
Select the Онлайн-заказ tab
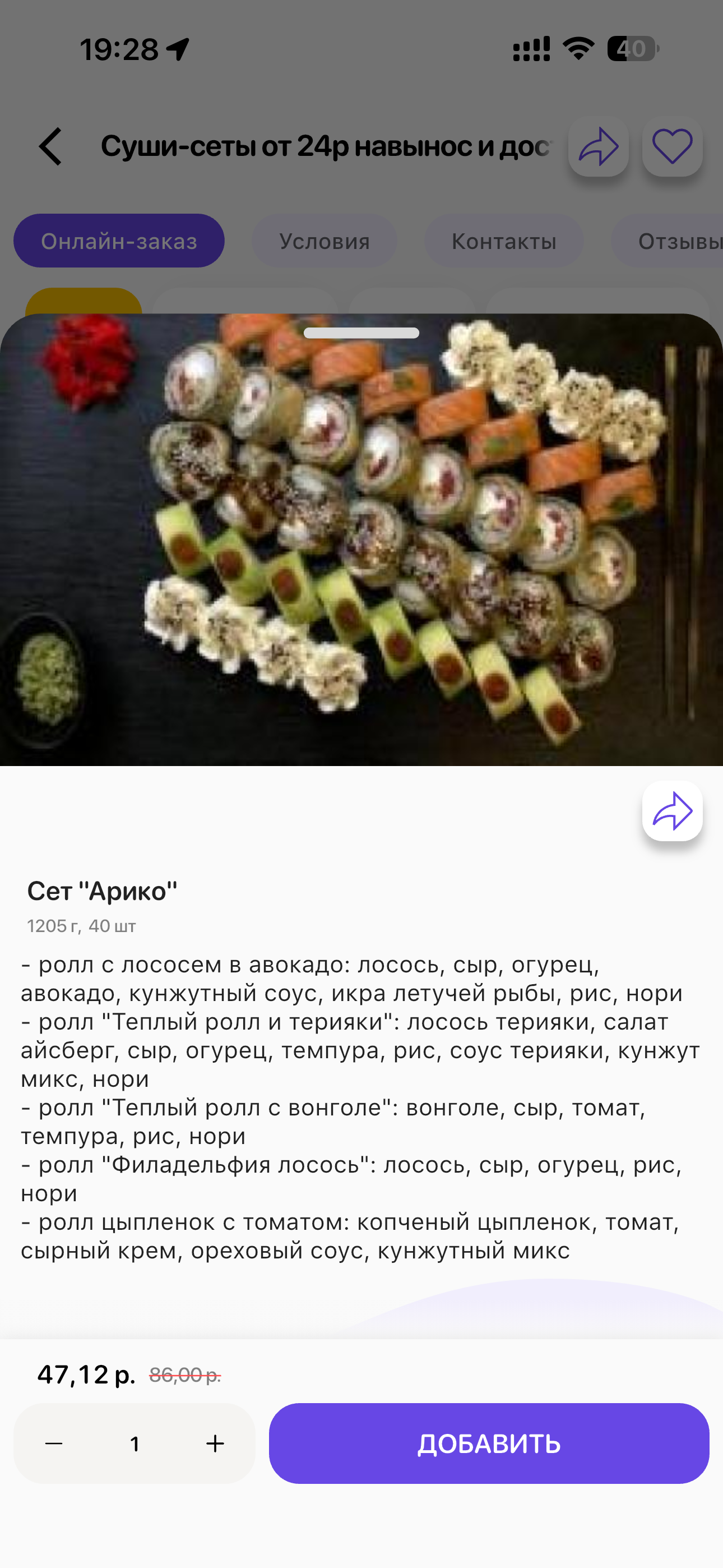coord(119,241)
